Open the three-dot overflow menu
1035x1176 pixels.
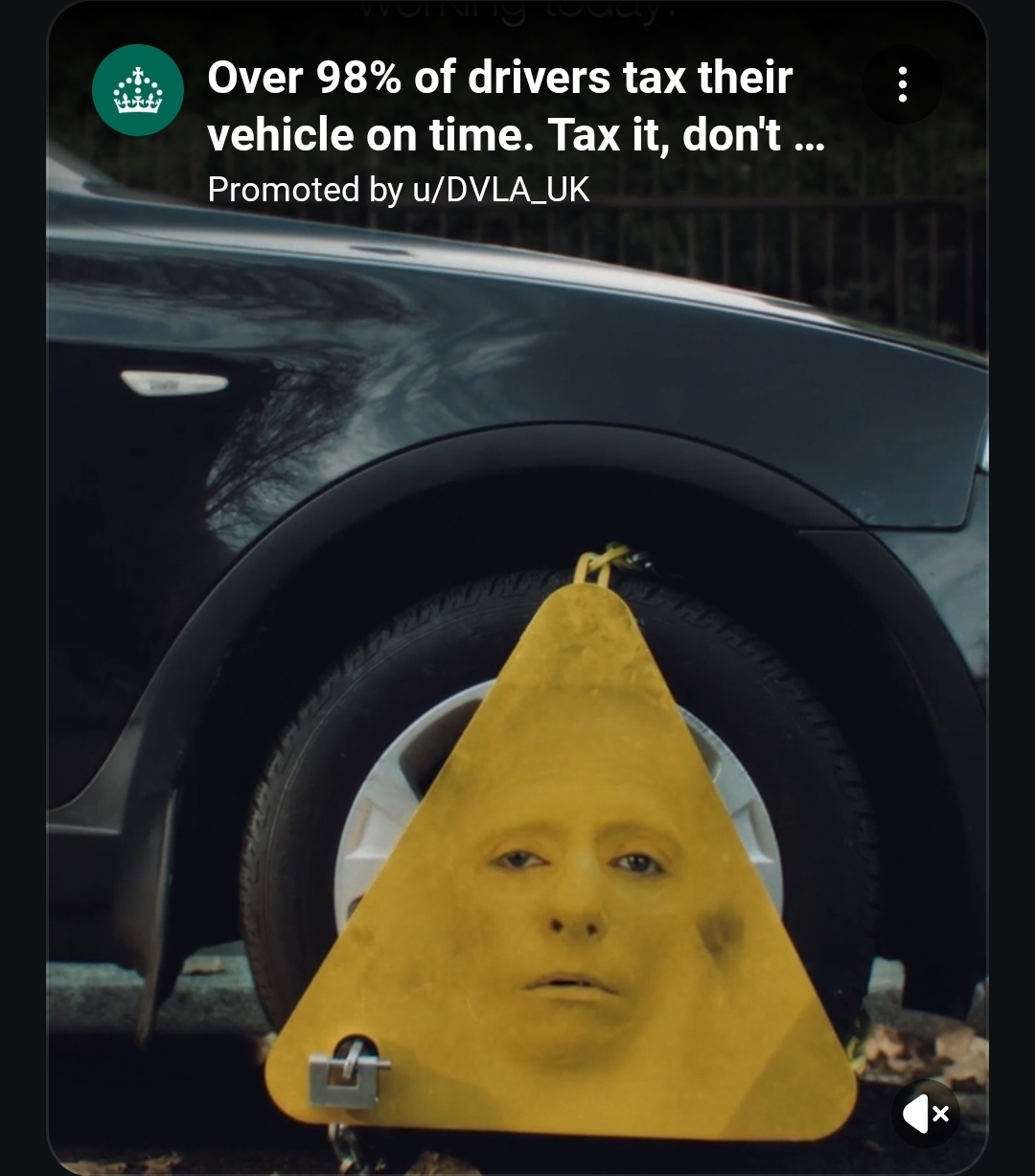(902, 84)
